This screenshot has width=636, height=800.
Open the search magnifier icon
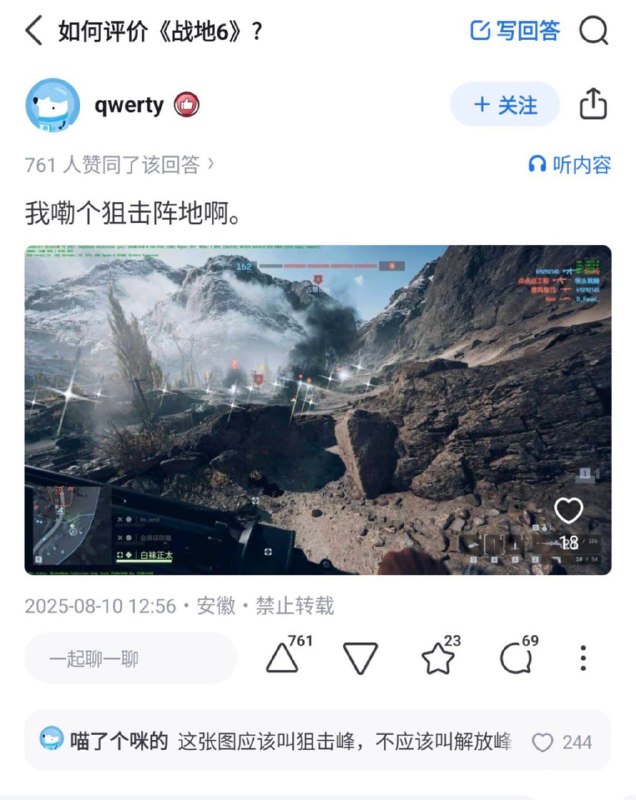pos(594,31)
